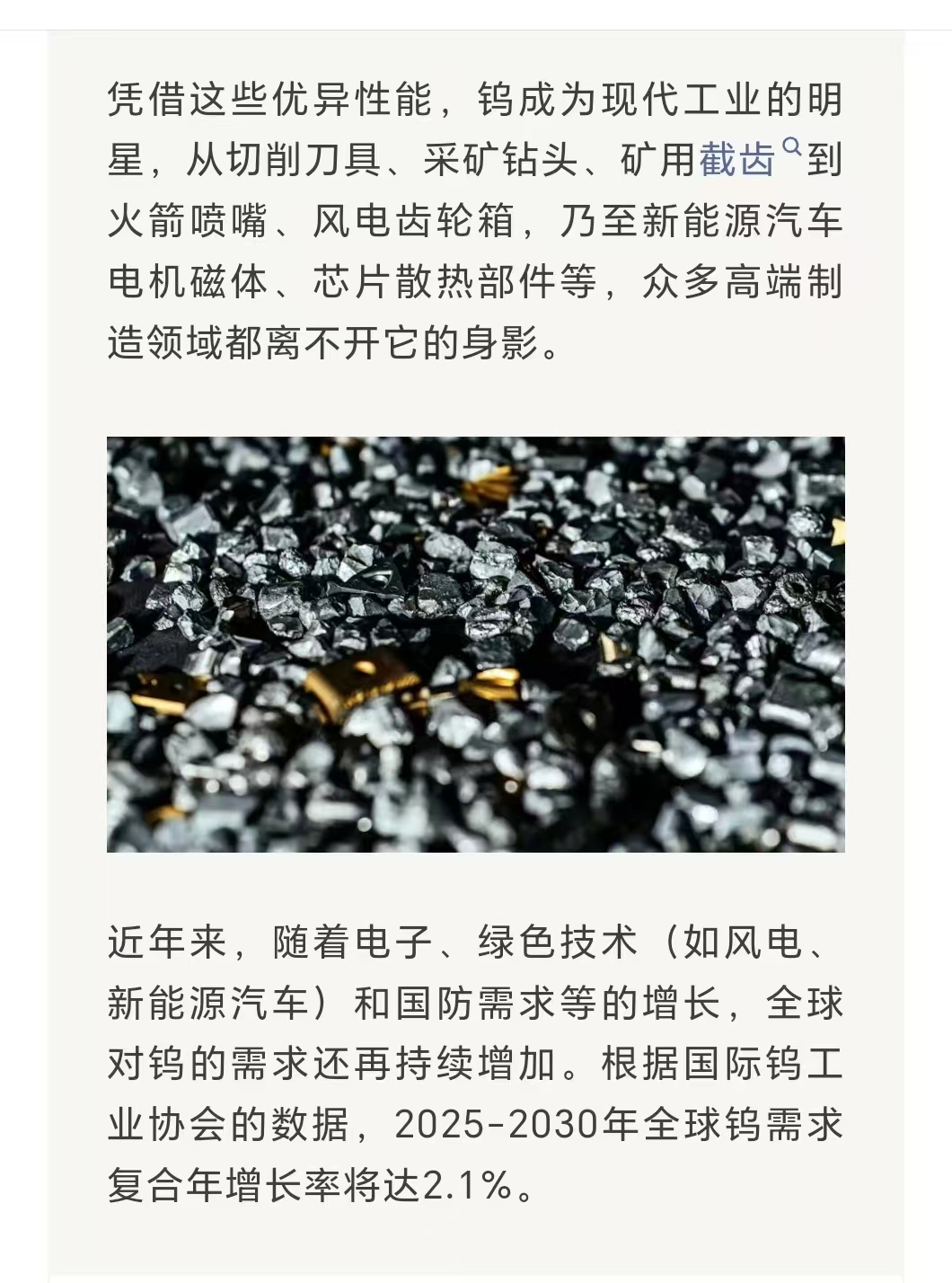View the tungsten ore photo in full

[476, 644]
